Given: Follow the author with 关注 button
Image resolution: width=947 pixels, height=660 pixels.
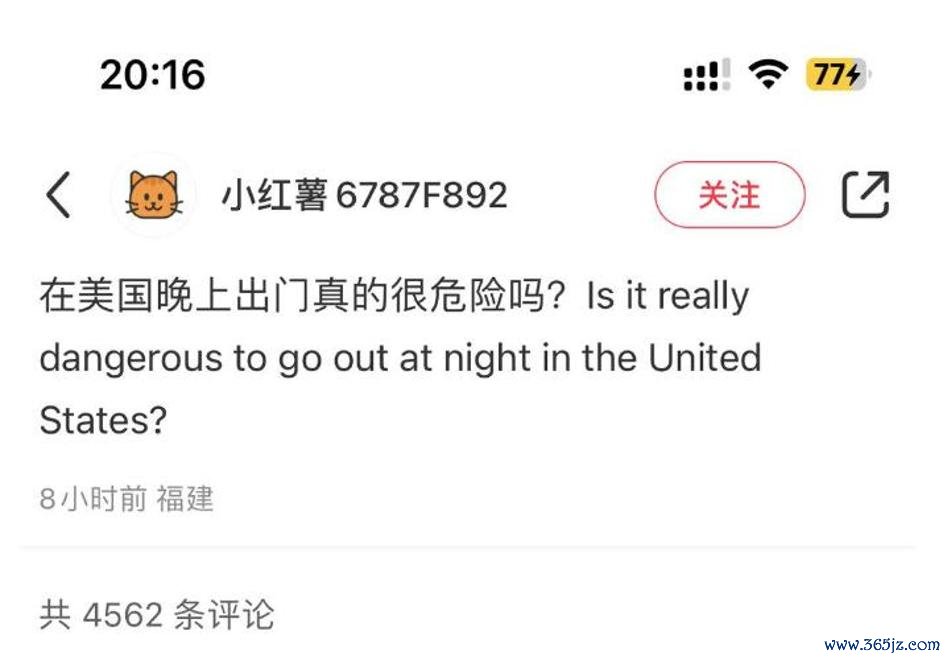Looking at the screenshot, I should (x=729, y=195).
